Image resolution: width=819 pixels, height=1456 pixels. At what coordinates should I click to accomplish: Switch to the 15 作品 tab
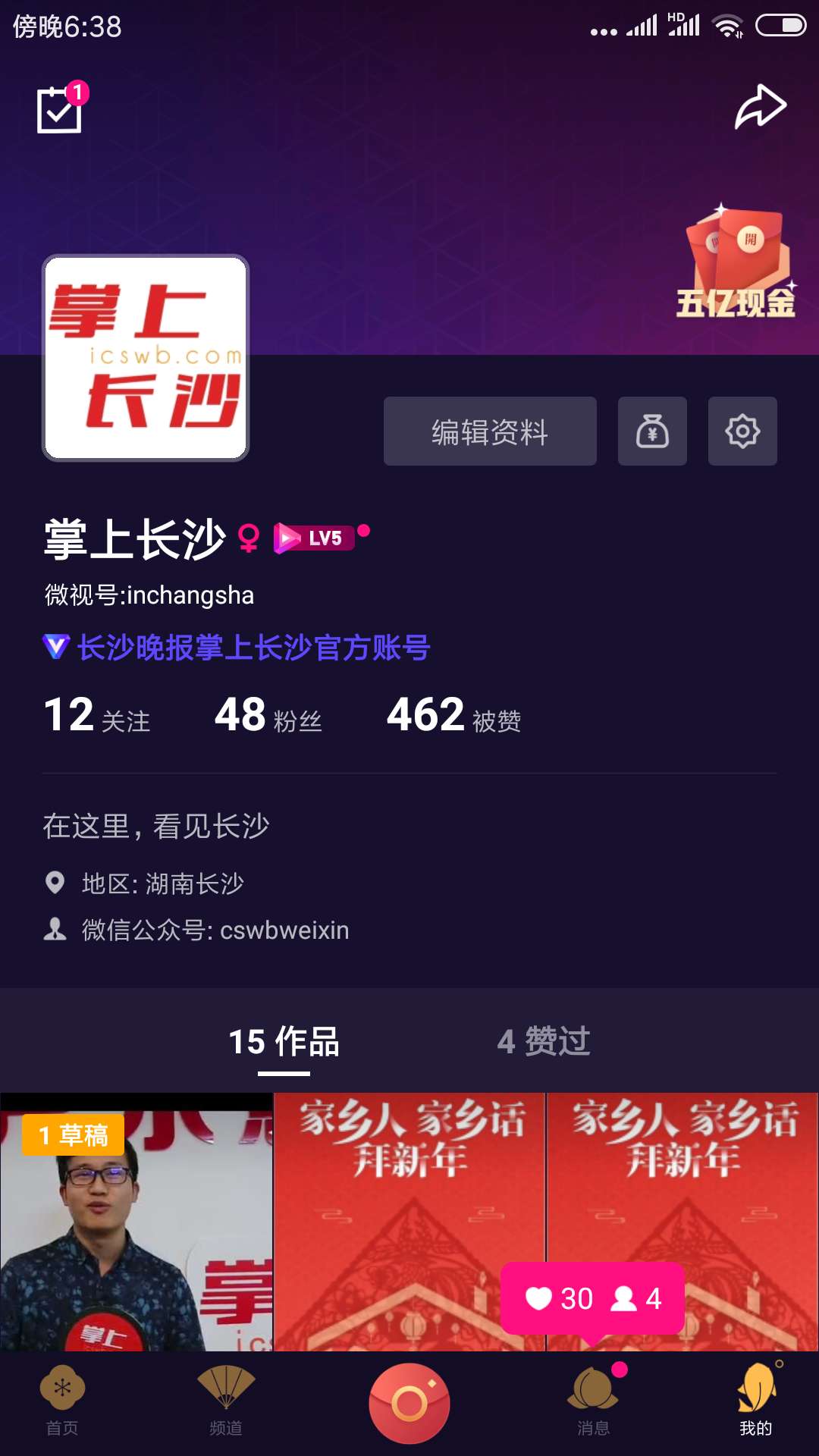[x=284, y=1042]
